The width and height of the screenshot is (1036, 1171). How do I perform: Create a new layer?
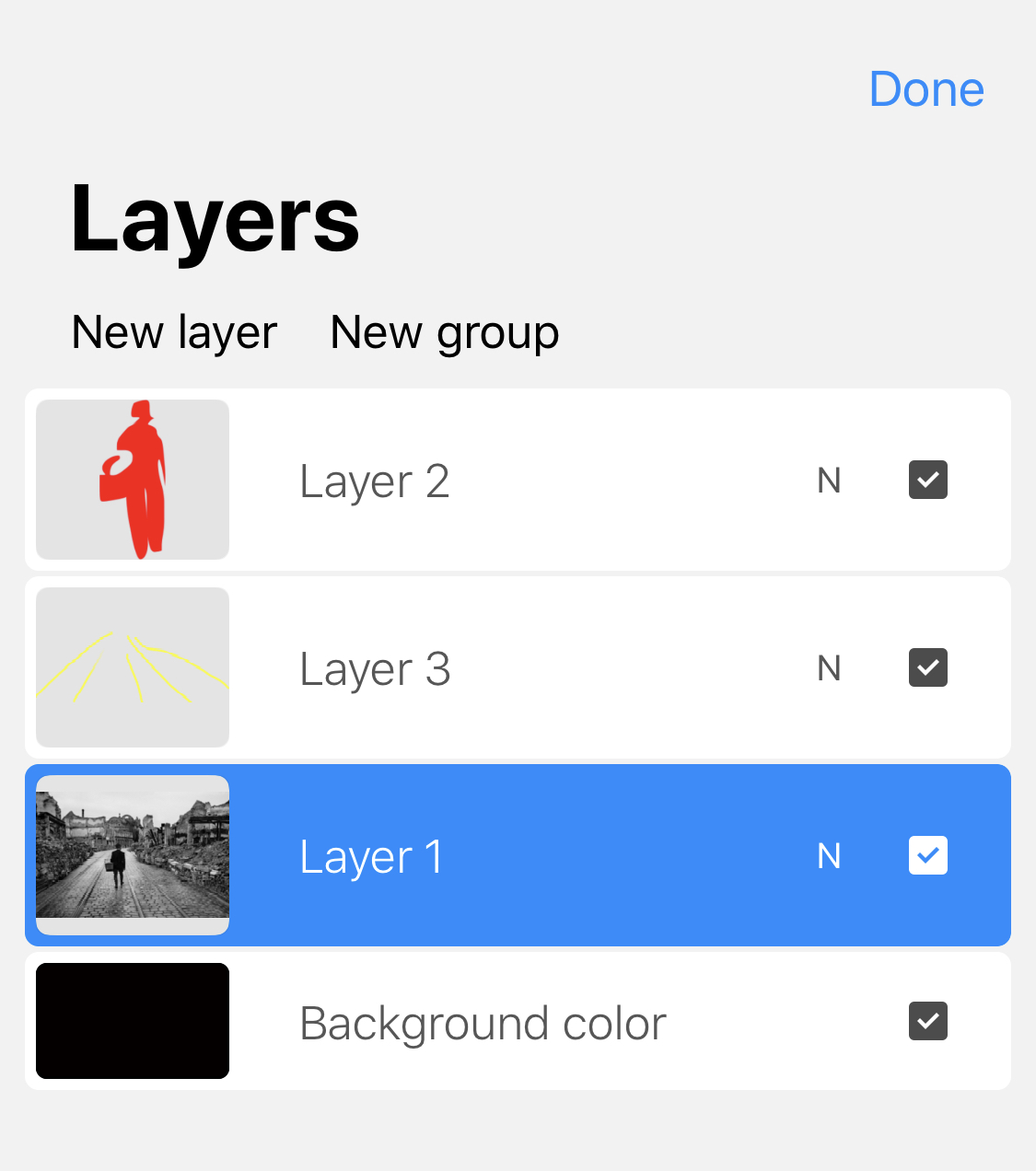click(174, 332)
